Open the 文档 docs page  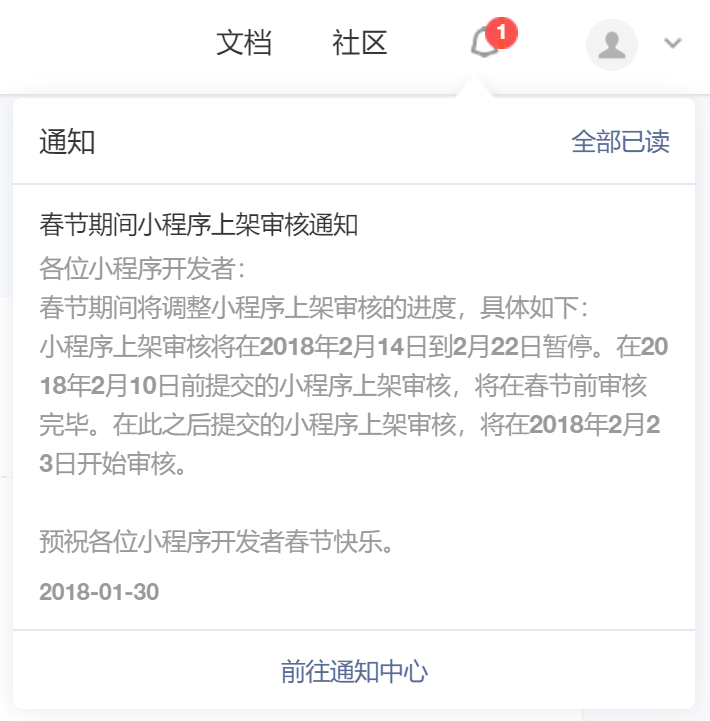(244, 43)
